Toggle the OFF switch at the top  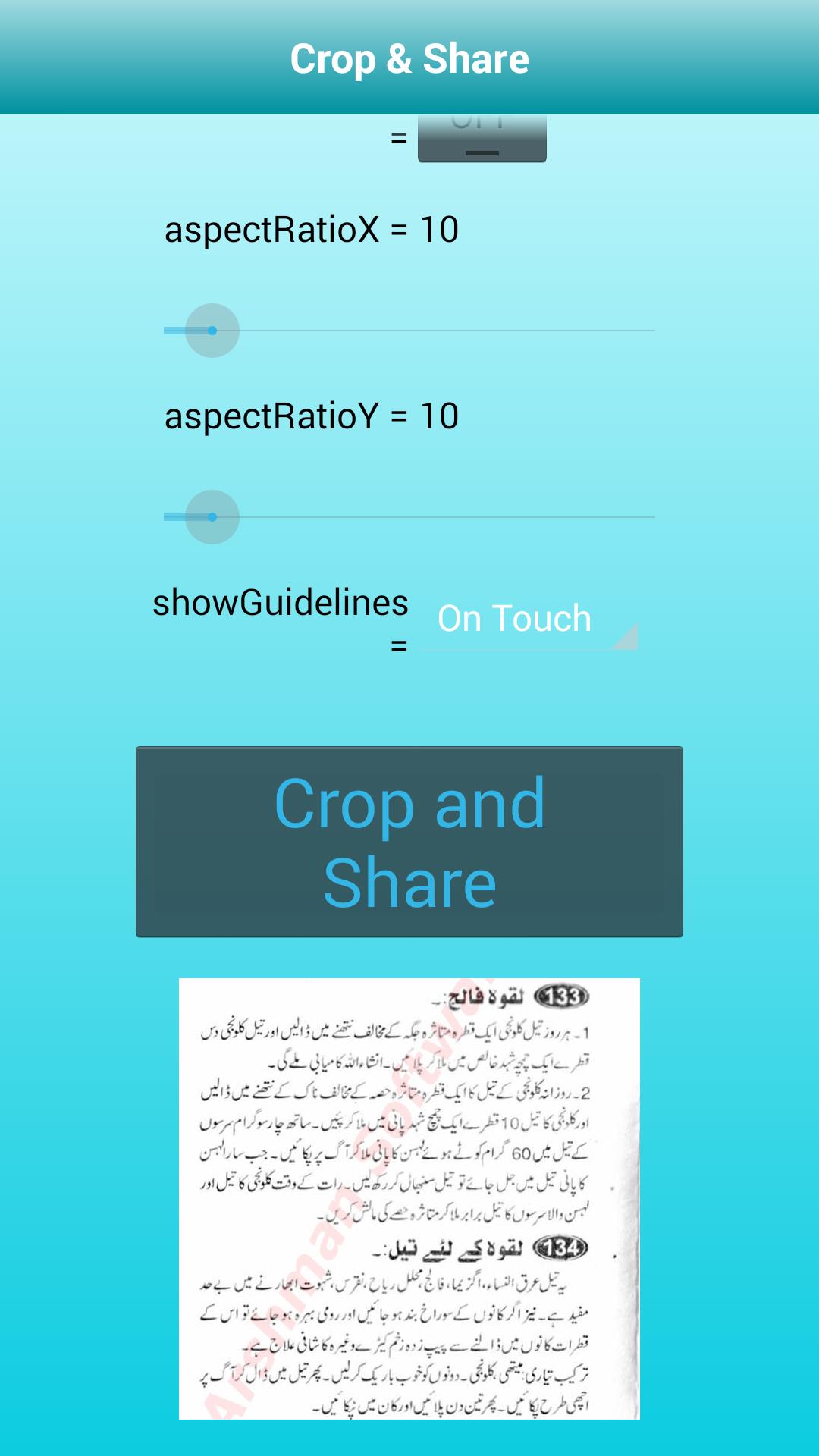(482, 139)
